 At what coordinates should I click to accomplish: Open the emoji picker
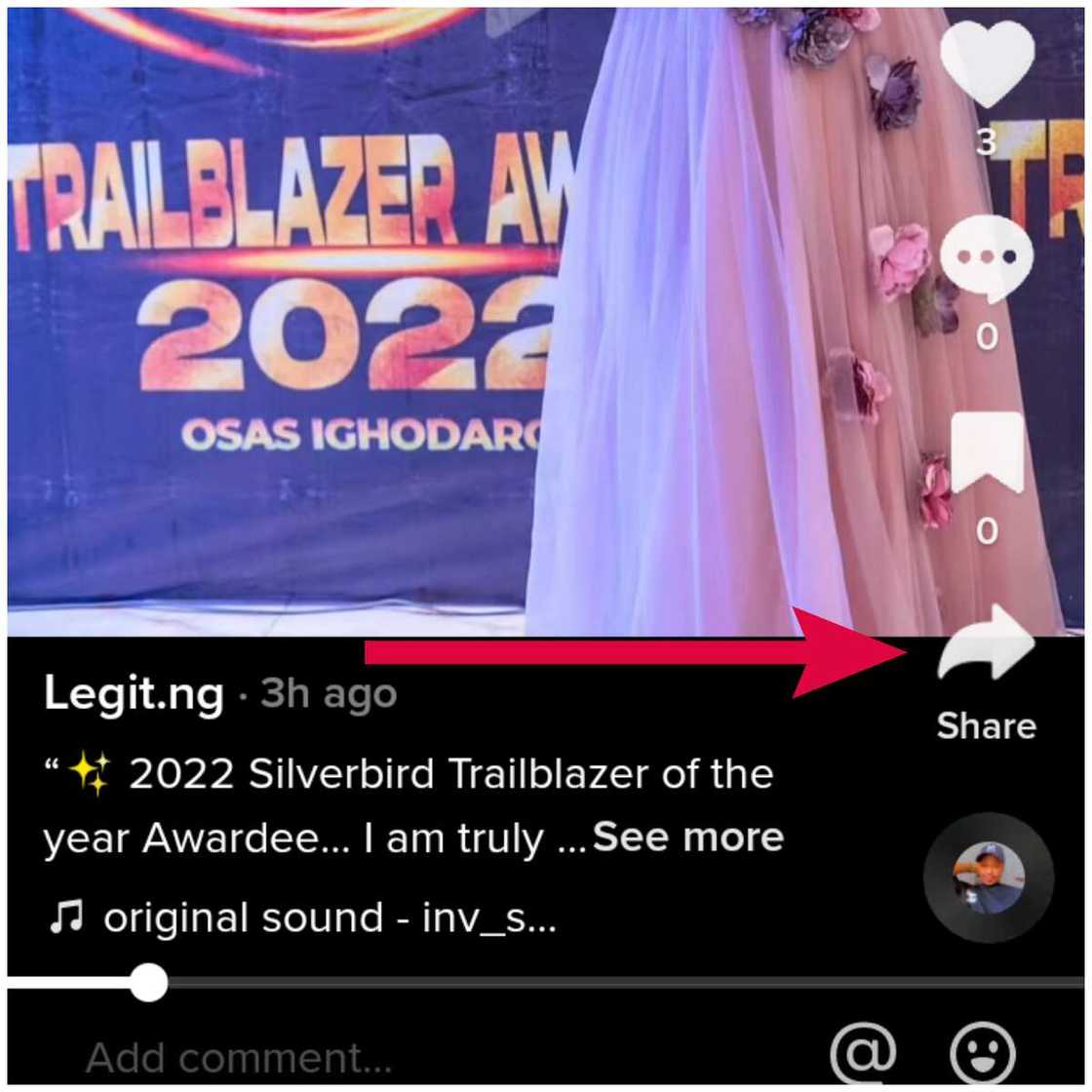tap(982, 1053)
